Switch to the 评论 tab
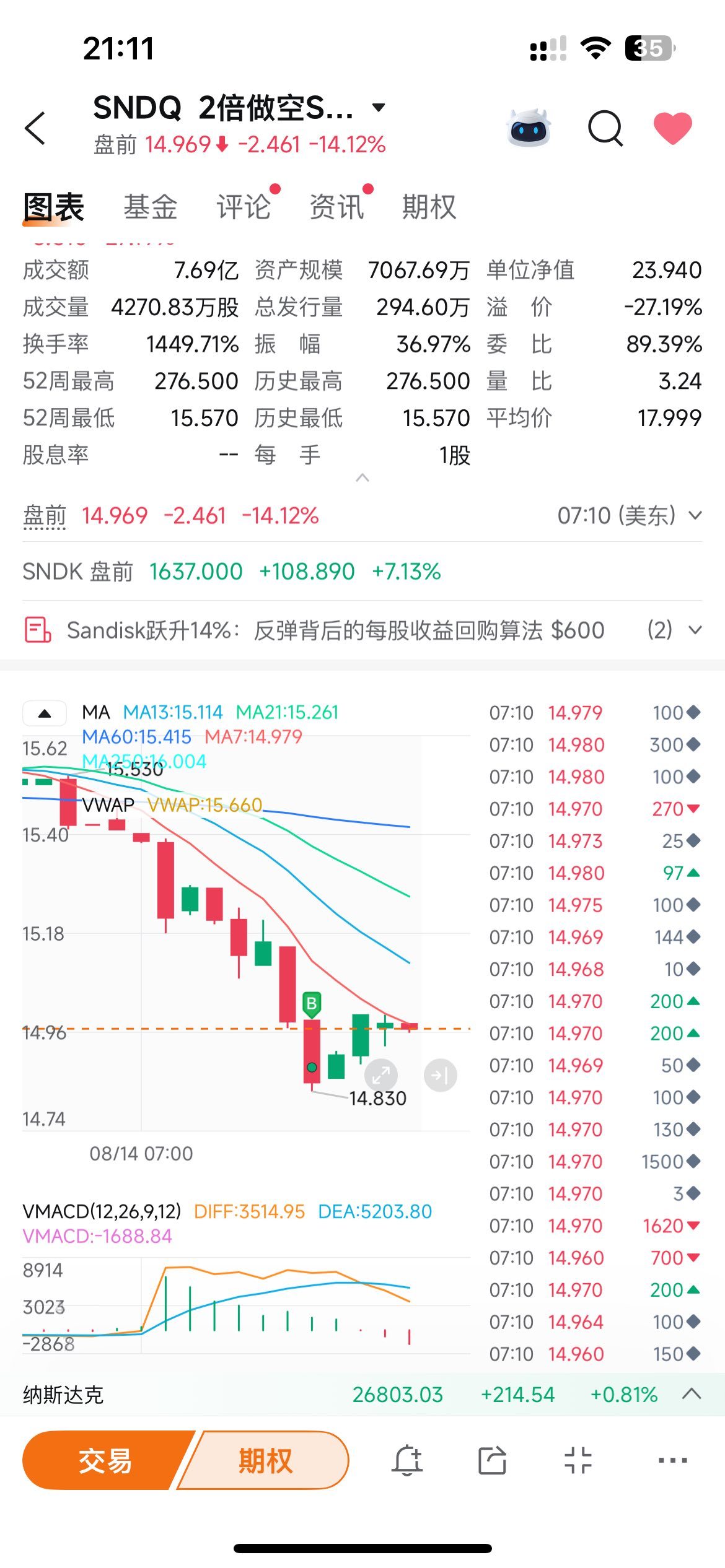 coord(244,207)
